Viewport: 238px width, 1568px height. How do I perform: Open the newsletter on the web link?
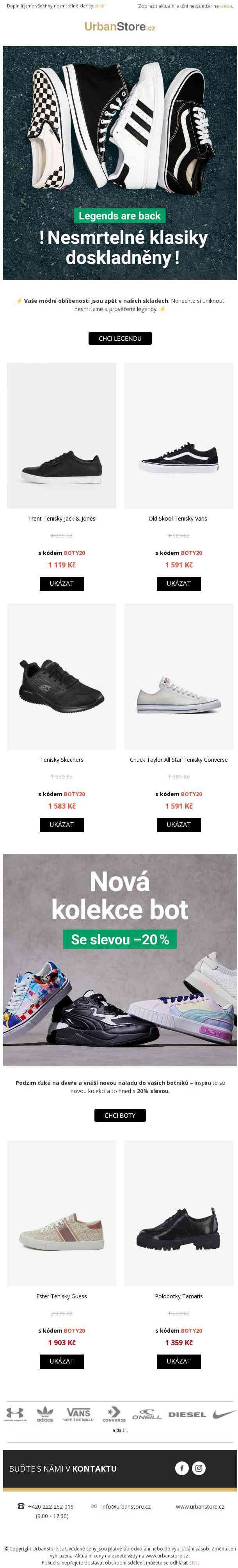(226, 6)
